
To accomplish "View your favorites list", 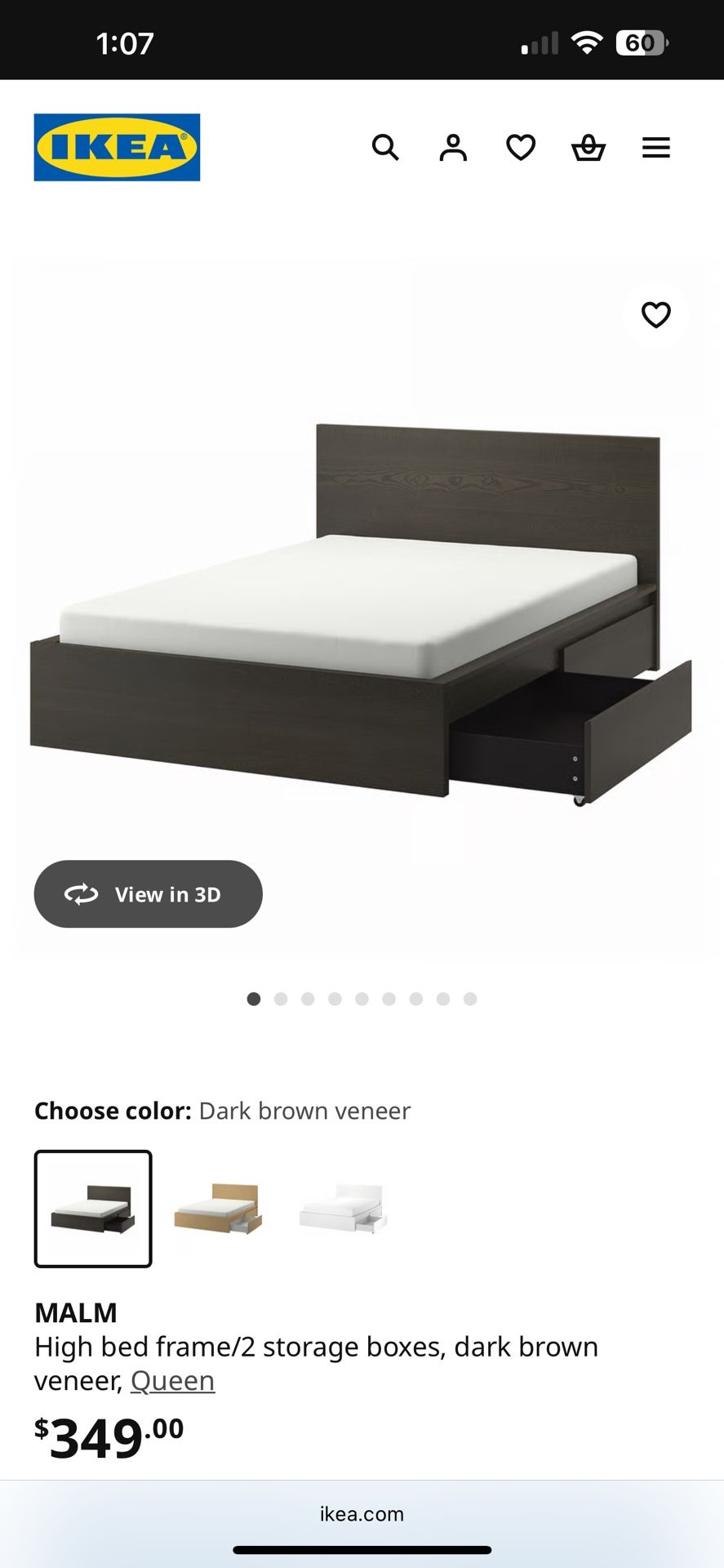I will (520, 148).
